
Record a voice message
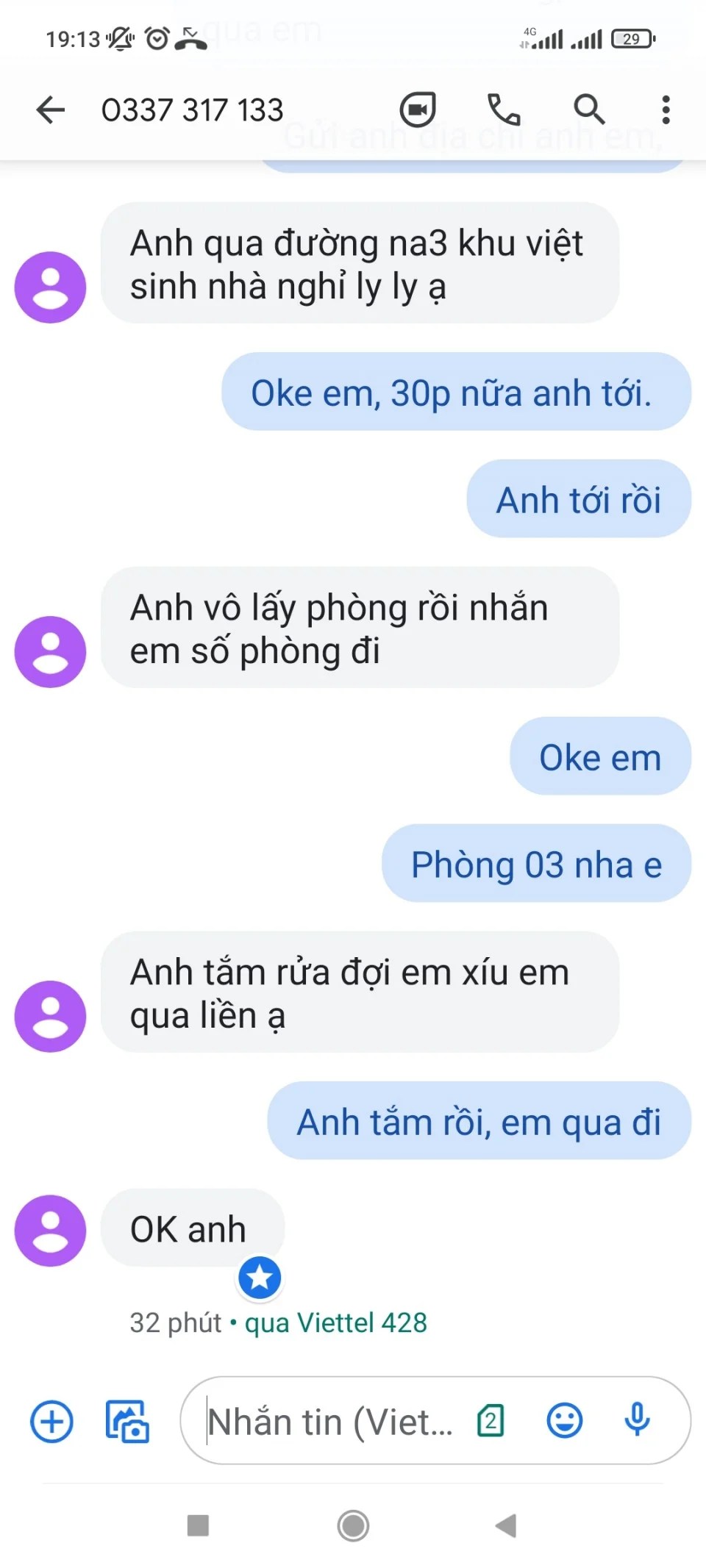tap(637, 1420)
